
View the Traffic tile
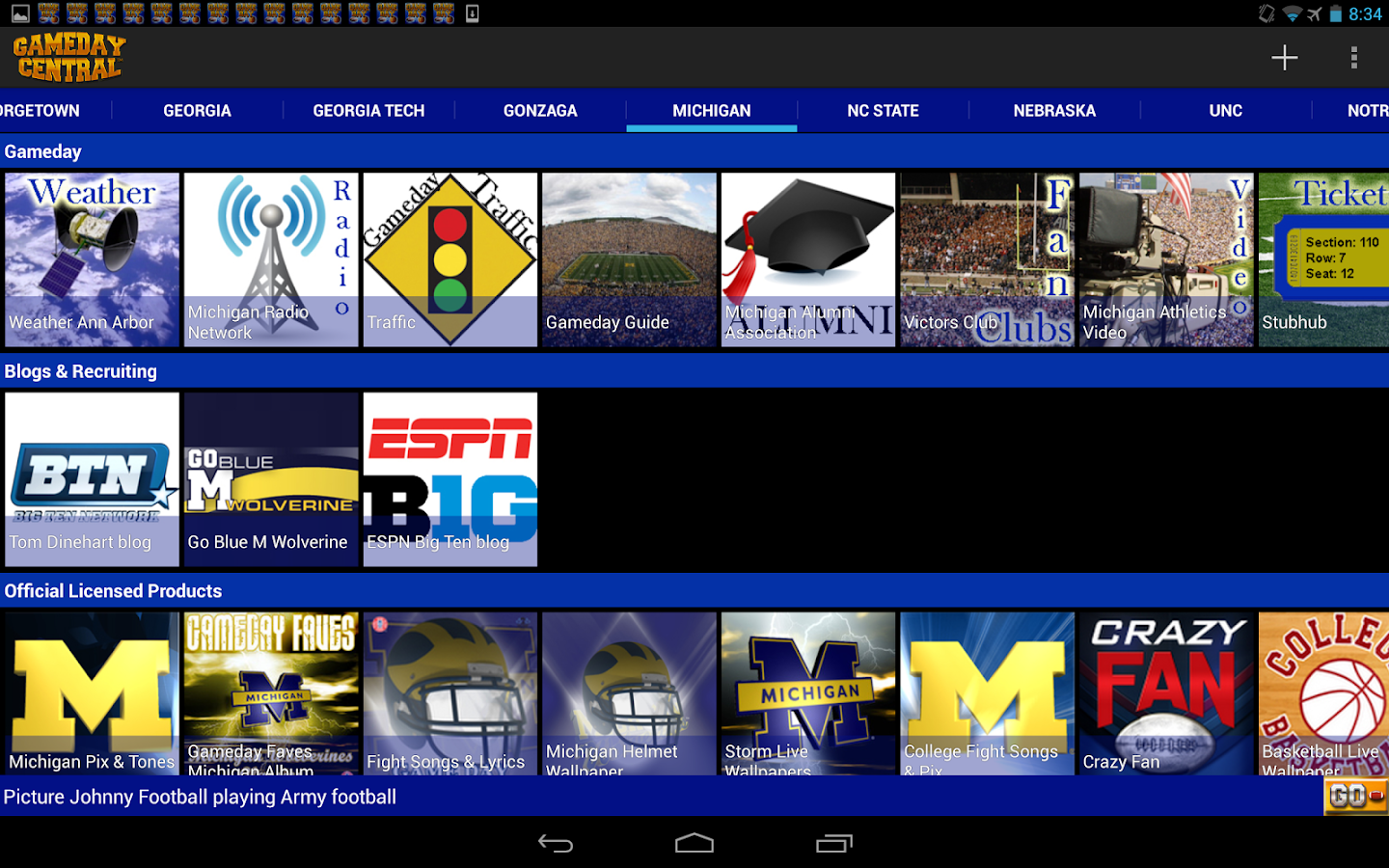pyautogui.click(x=450, y=259)
